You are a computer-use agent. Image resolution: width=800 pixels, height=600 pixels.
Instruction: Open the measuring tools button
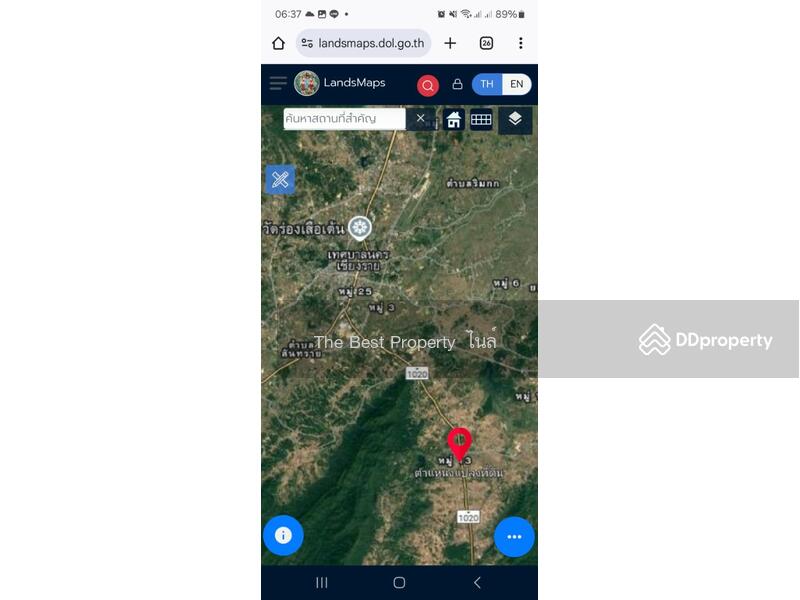coord(280,180)
